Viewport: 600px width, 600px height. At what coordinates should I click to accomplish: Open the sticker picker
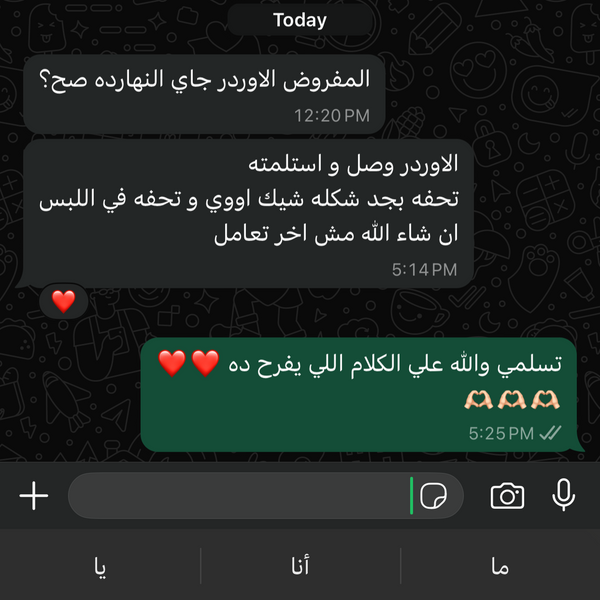pos(434,496)
